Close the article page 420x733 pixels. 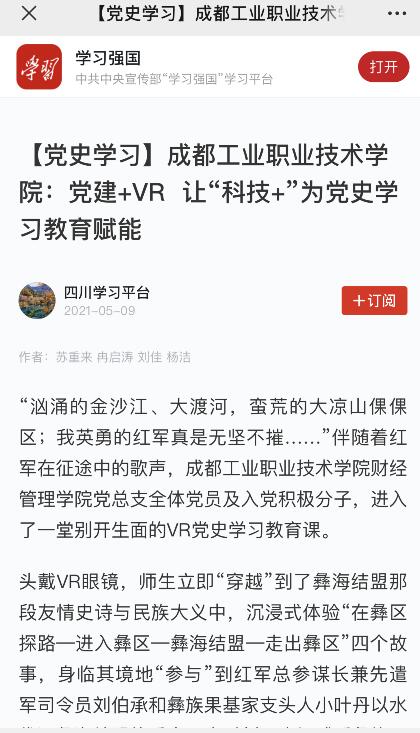(x=29, y=14)
